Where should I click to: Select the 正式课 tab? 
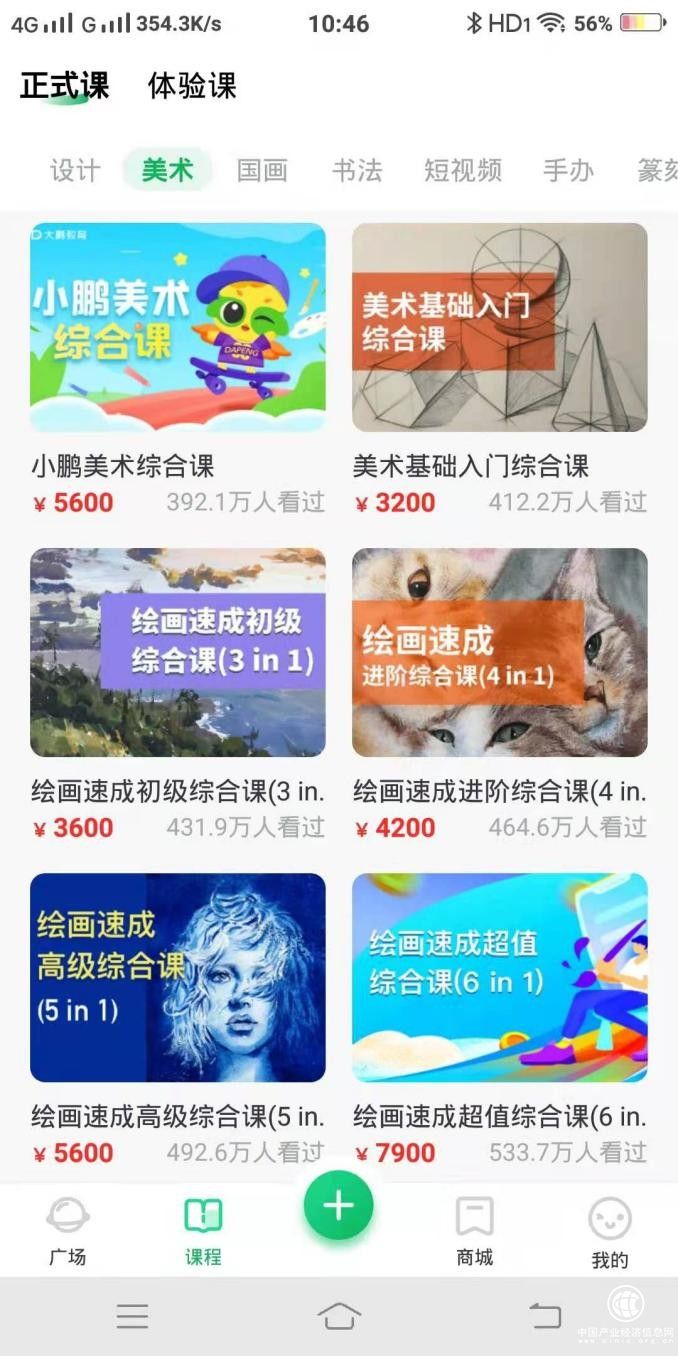(65, 86)
